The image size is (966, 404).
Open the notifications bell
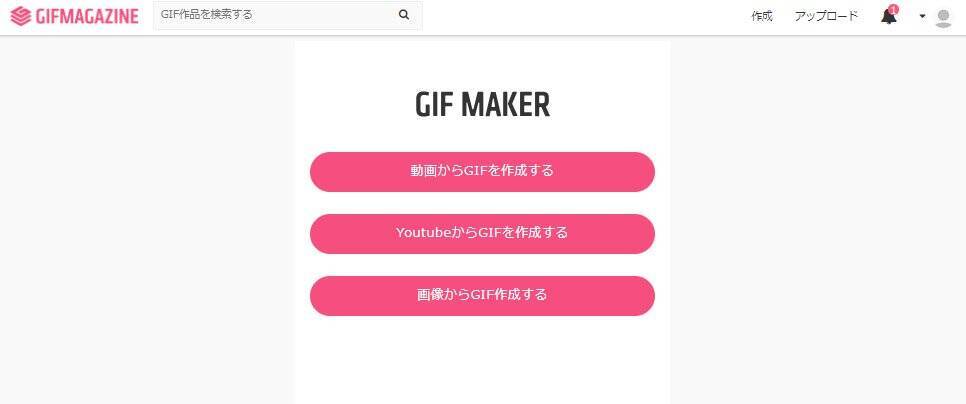coord(888,16)
